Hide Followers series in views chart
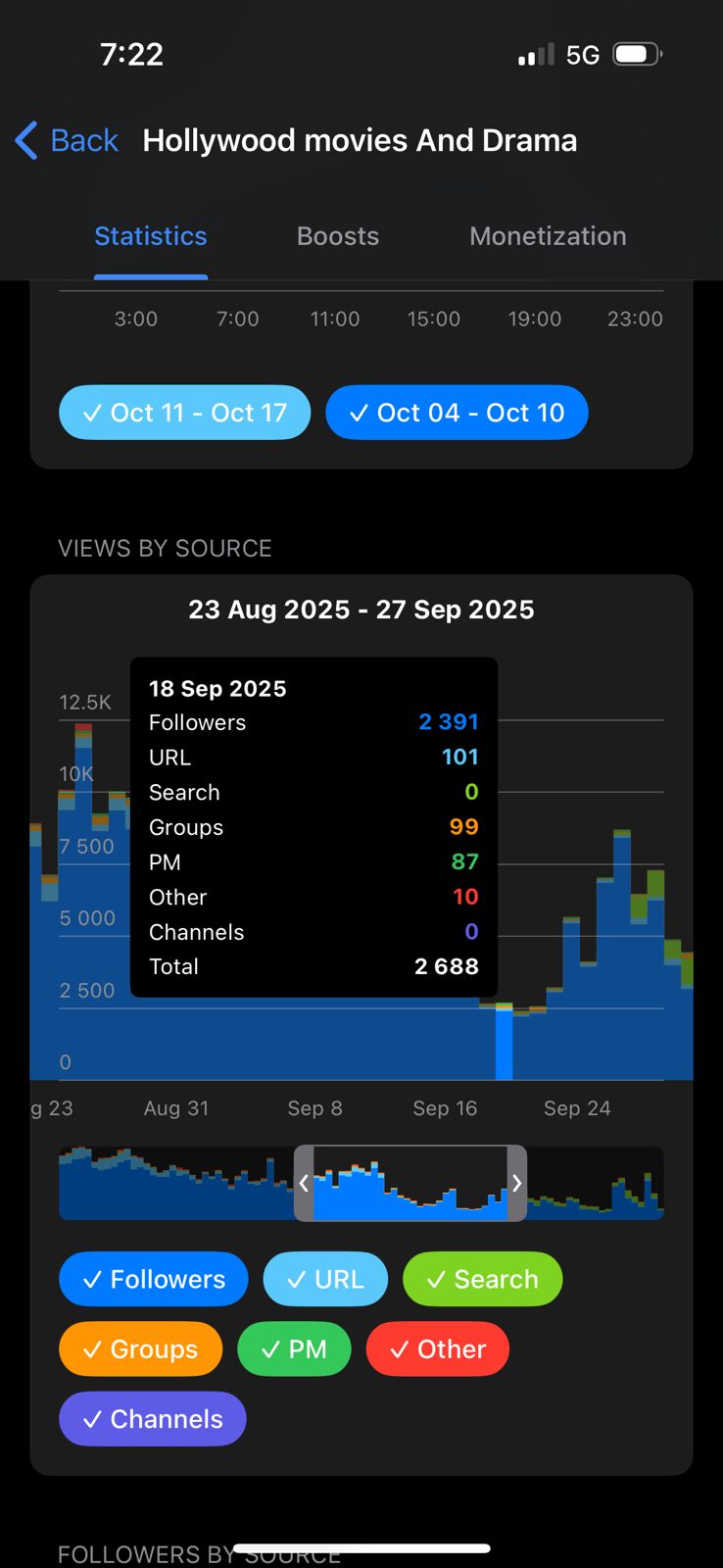Screen dimensions: 723x1568 pos(154,1279)
